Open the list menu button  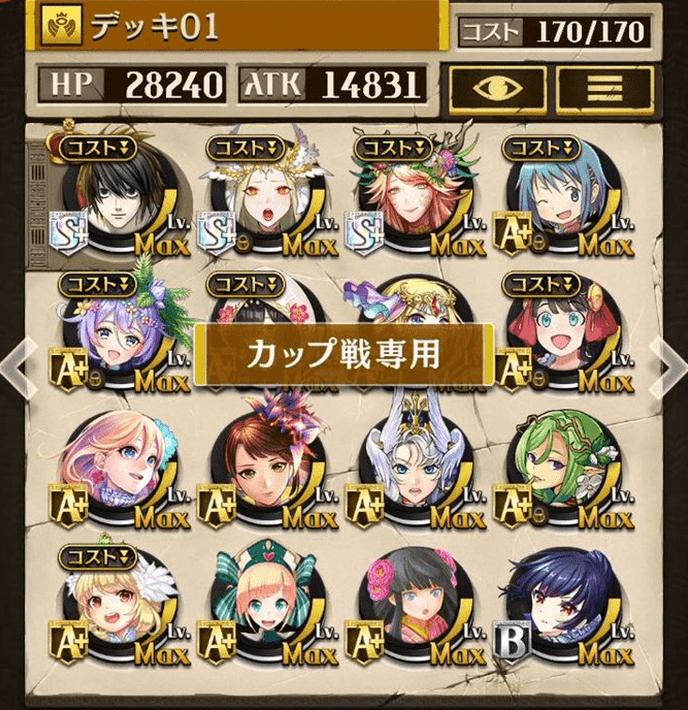pos(604,89)
